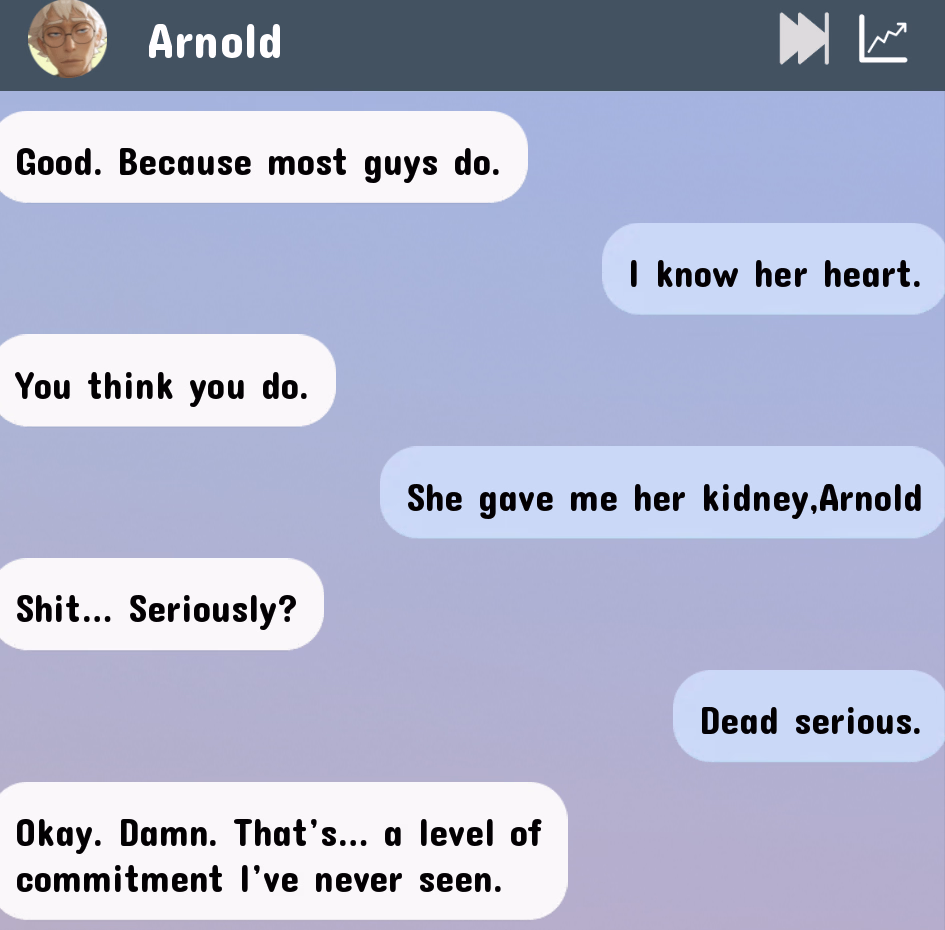Open Arnold's profile picture
Viewport: 945px width, 930px height.
point(67,40)
